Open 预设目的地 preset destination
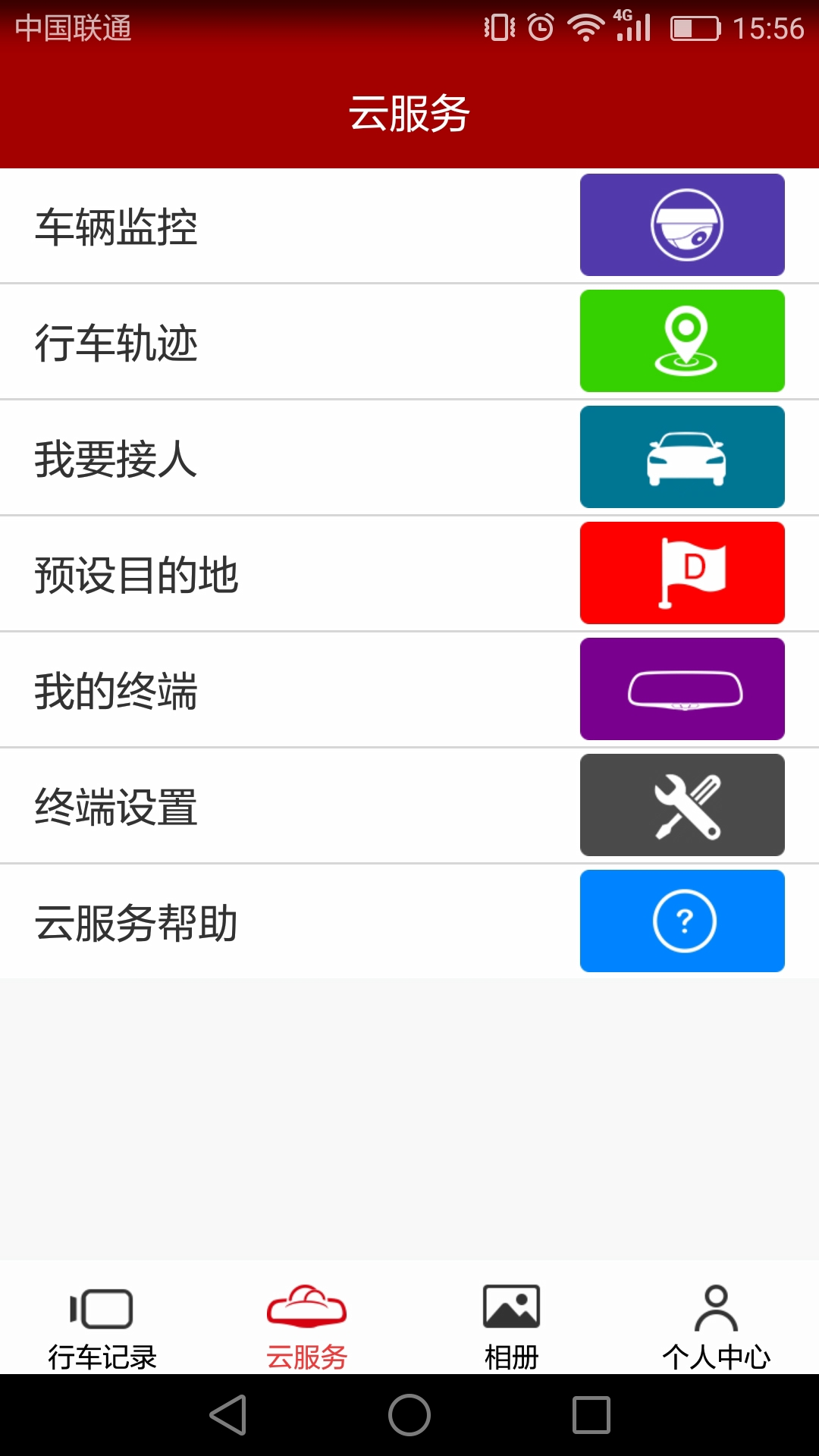 pyautogui.click(x=409, y=574)
